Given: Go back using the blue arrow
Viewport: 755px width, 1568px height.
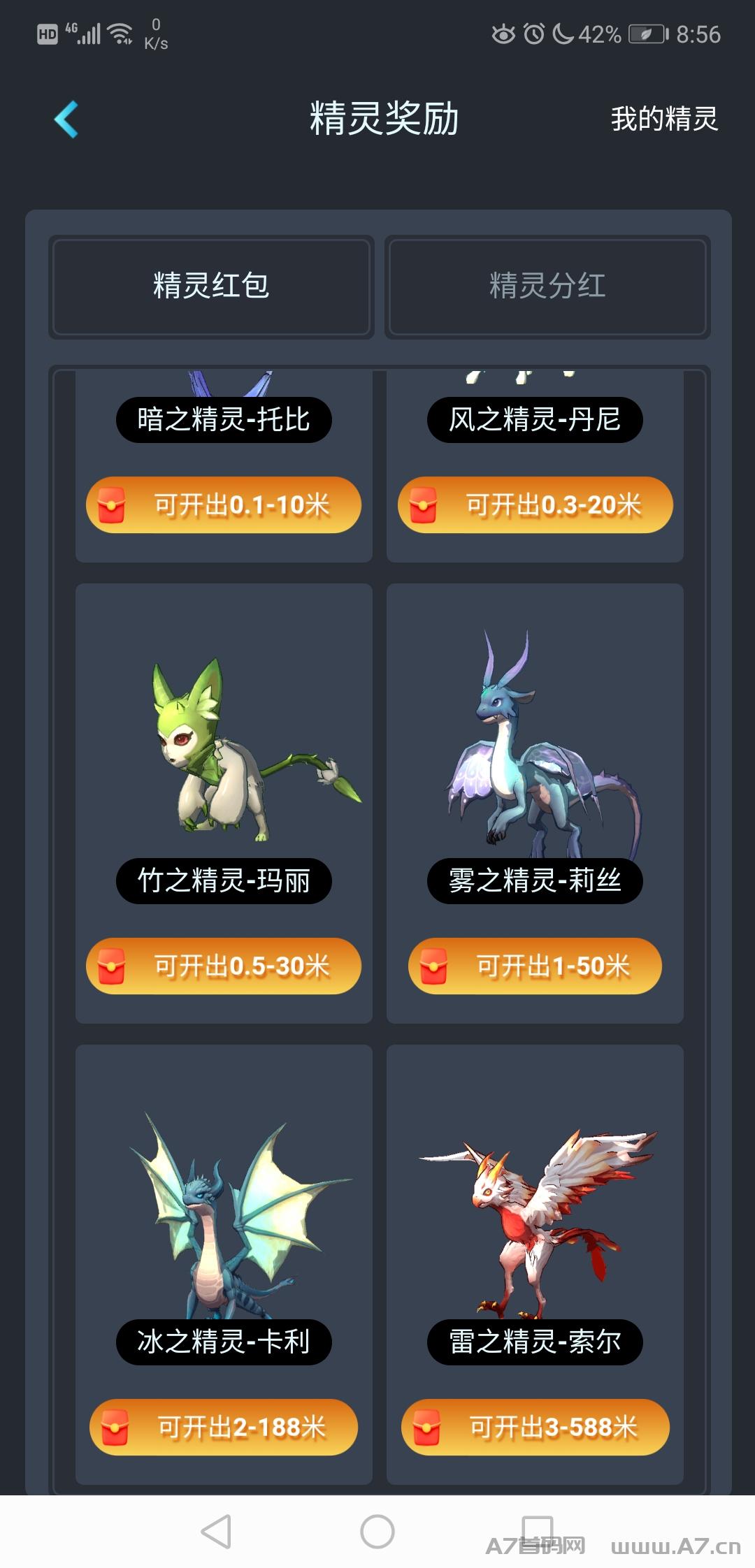Looking at the screenshot, I should [x=66, y=119].
